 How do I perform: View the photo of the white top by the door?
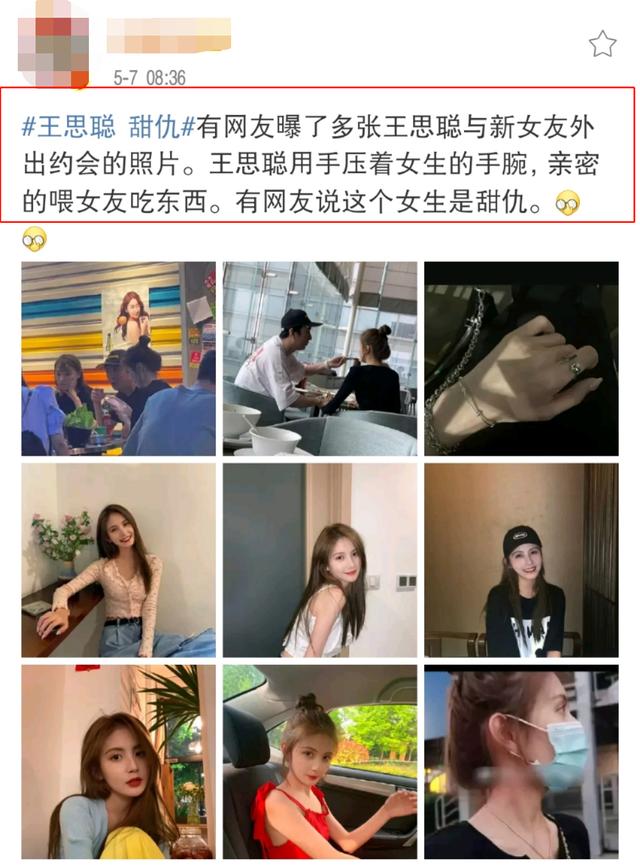point(320,560)
